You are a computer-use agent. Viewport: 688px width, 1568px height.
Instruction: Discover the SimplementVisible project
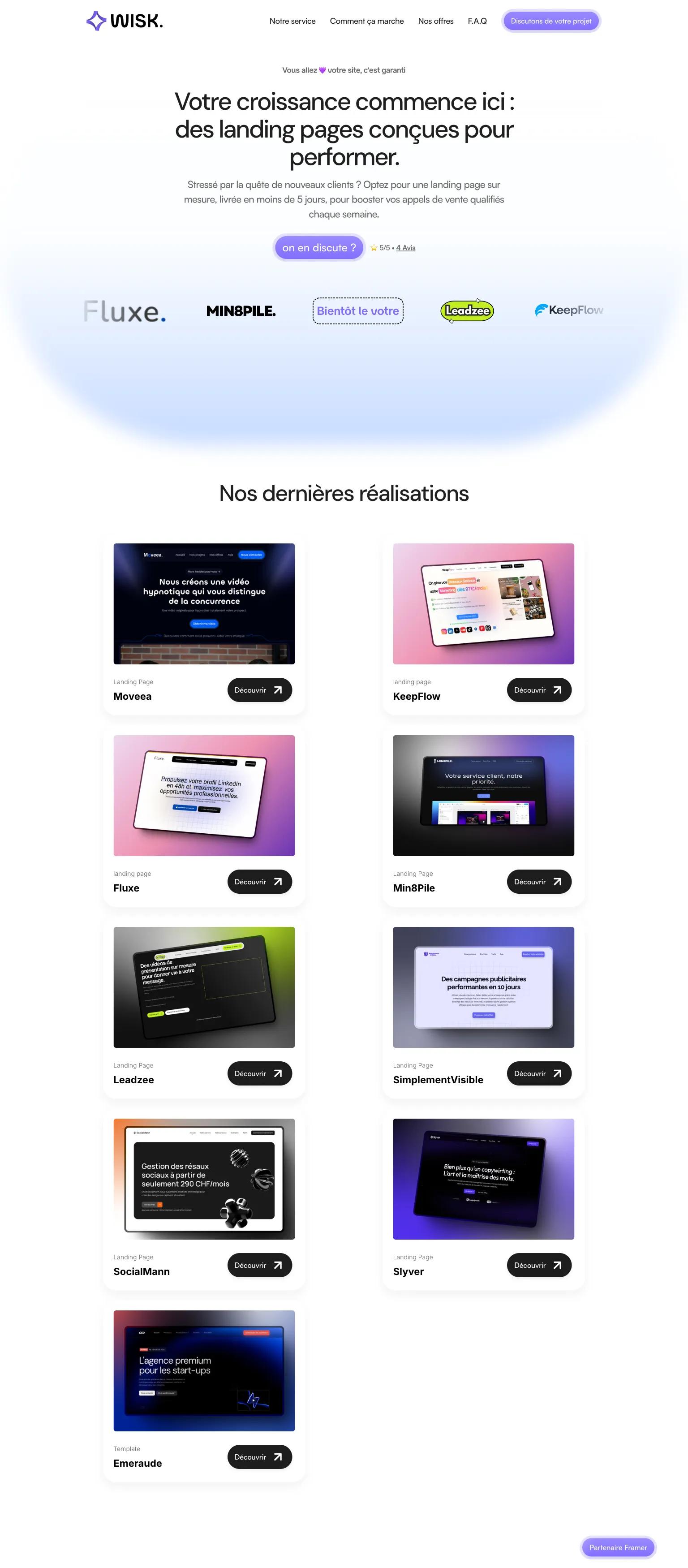(x=538, y=1073)
